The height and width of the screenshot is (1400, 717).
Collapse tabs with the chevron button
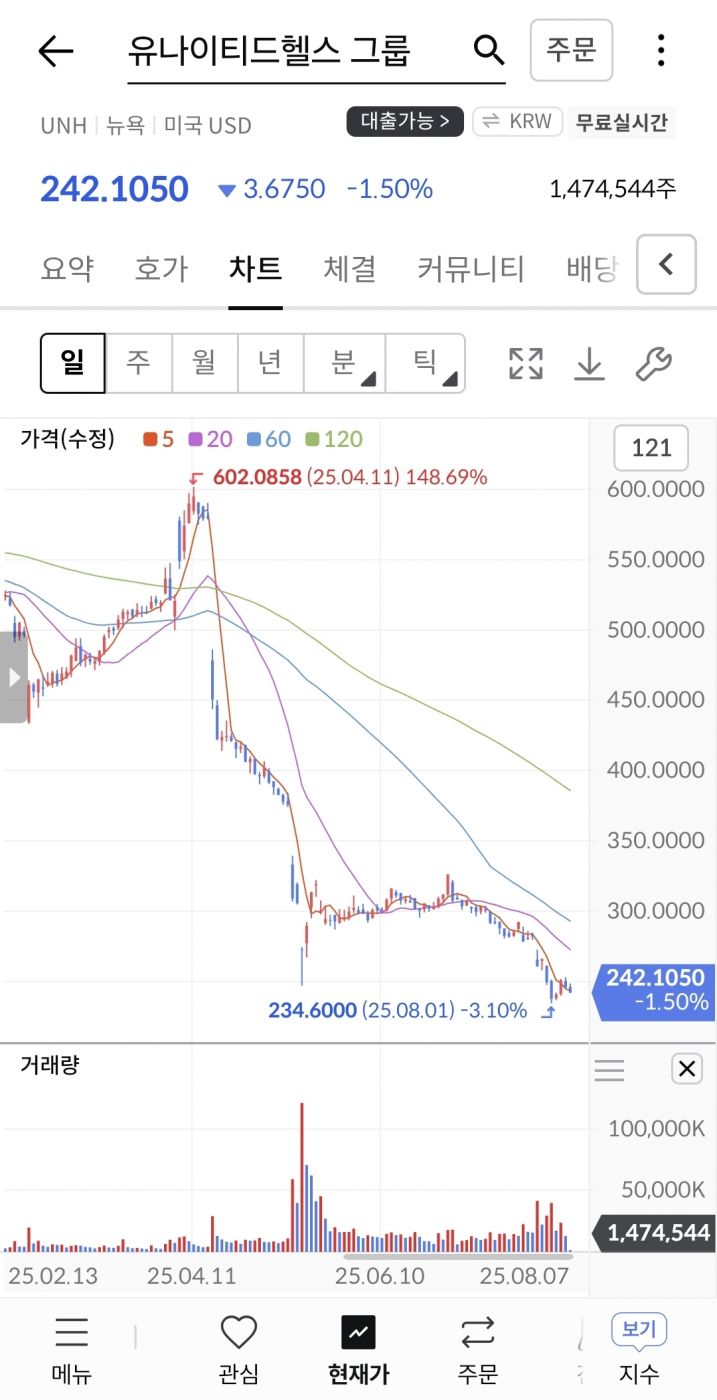tap(666, 265)
